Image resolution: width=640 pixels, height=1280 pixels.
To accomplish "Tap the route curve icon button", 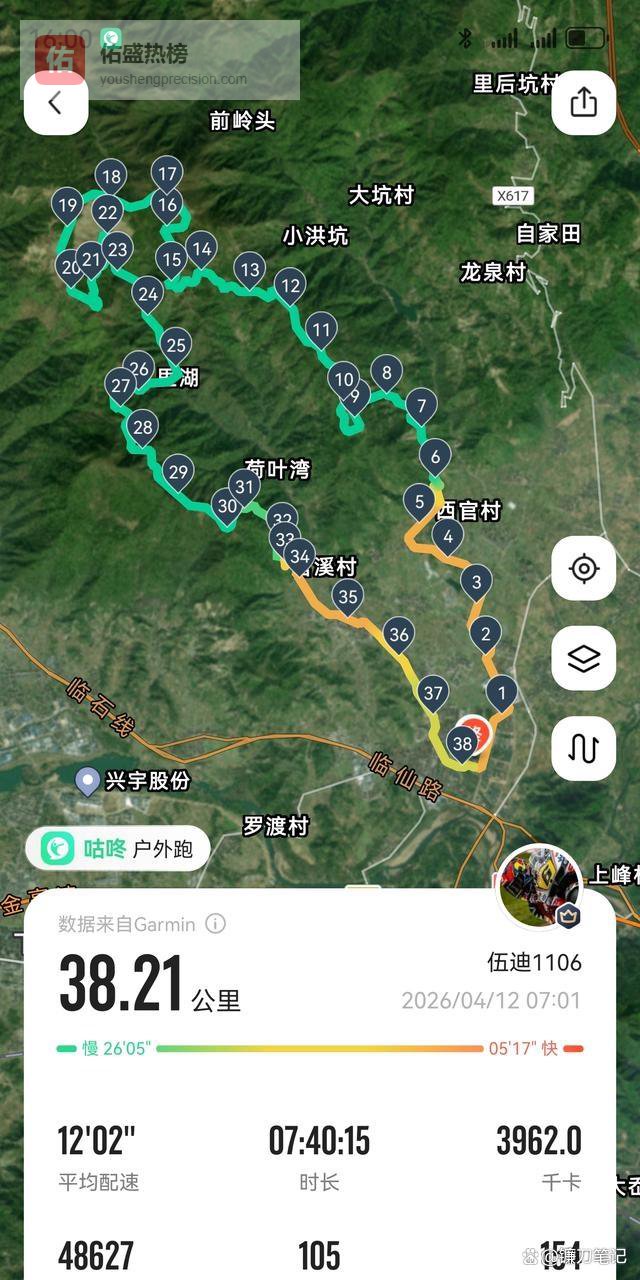I will [x=583, y=749].
